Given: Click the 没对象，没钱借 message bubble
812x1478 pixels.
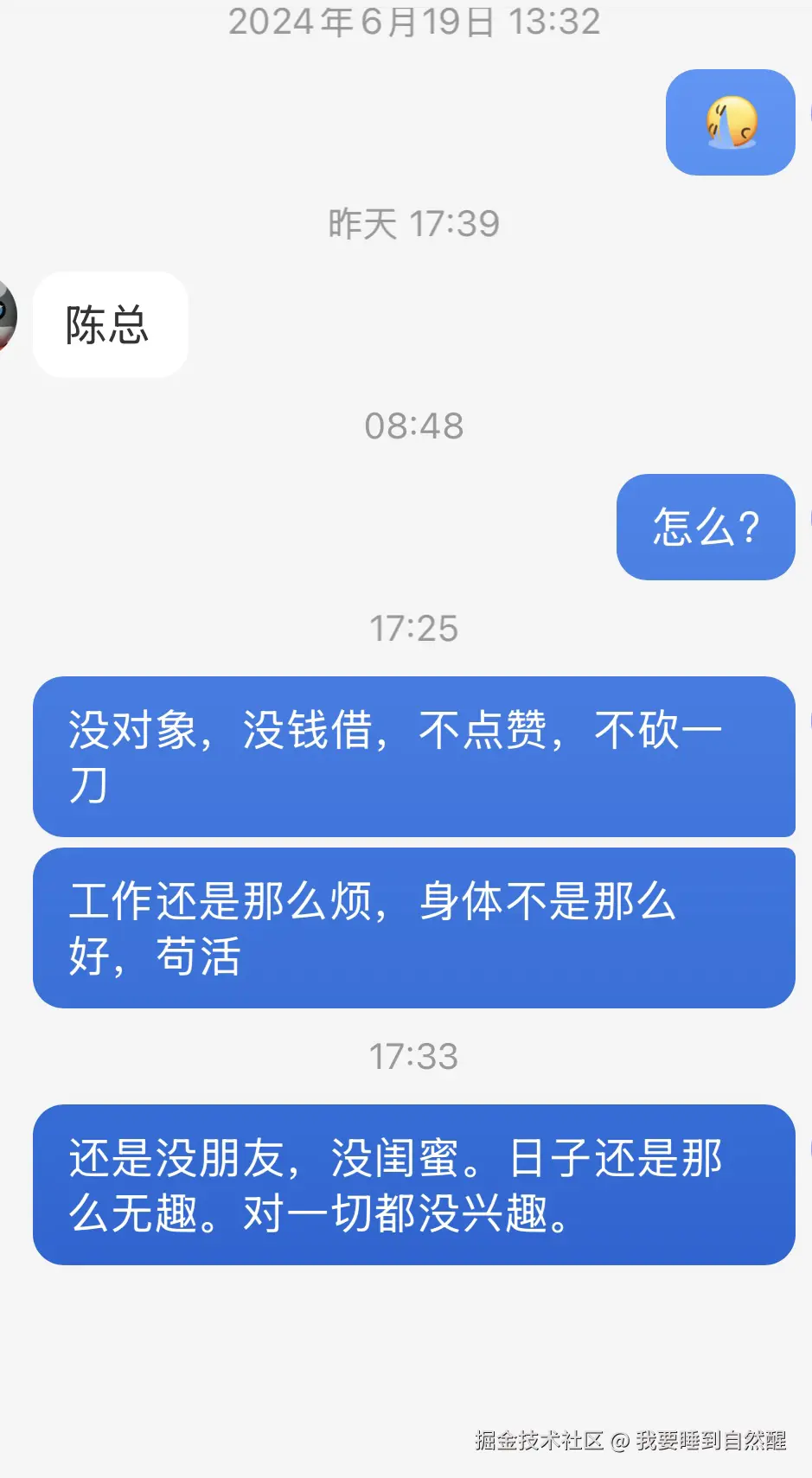Looking at the screenshot, I should [x=414, y=757].
